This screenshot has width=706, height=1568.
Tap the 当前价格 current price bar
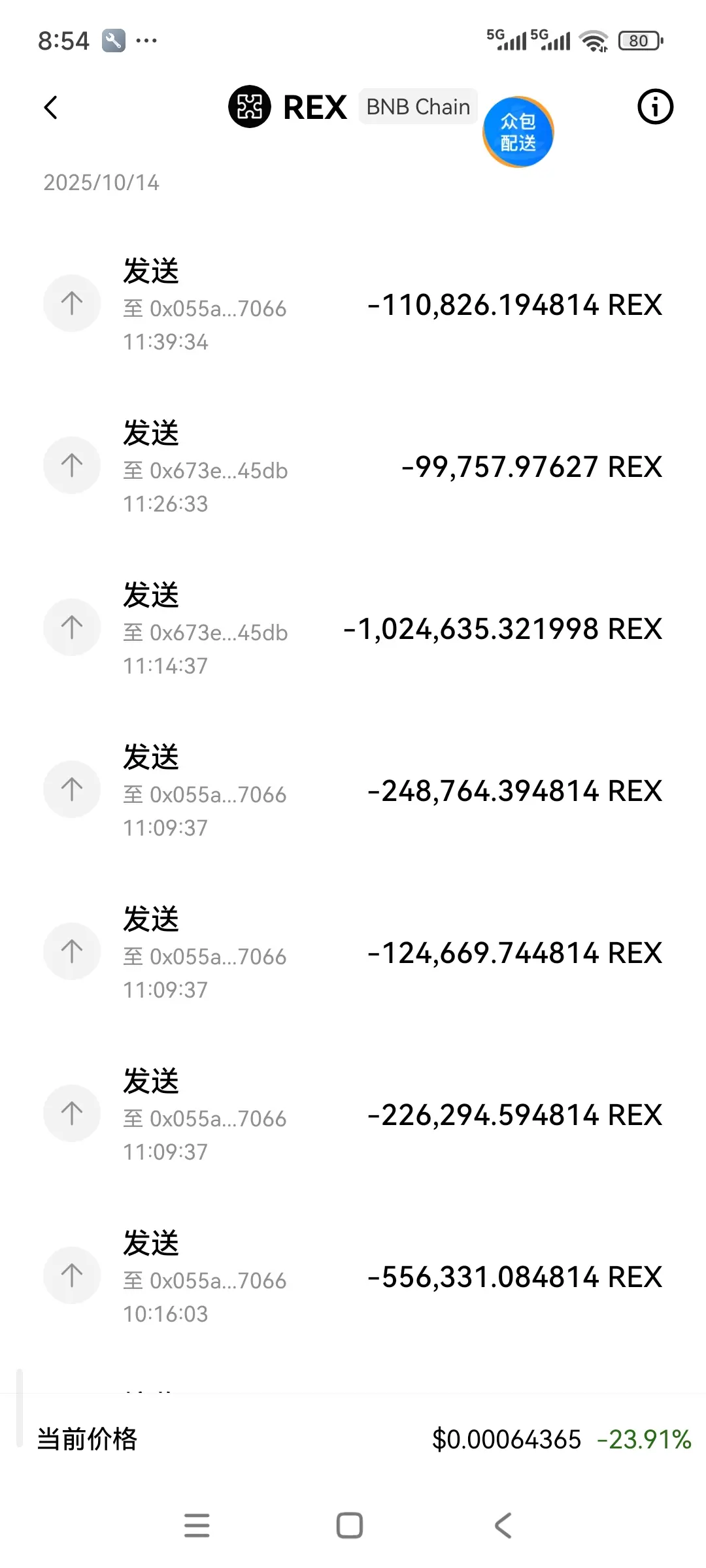click(353, 1439)
